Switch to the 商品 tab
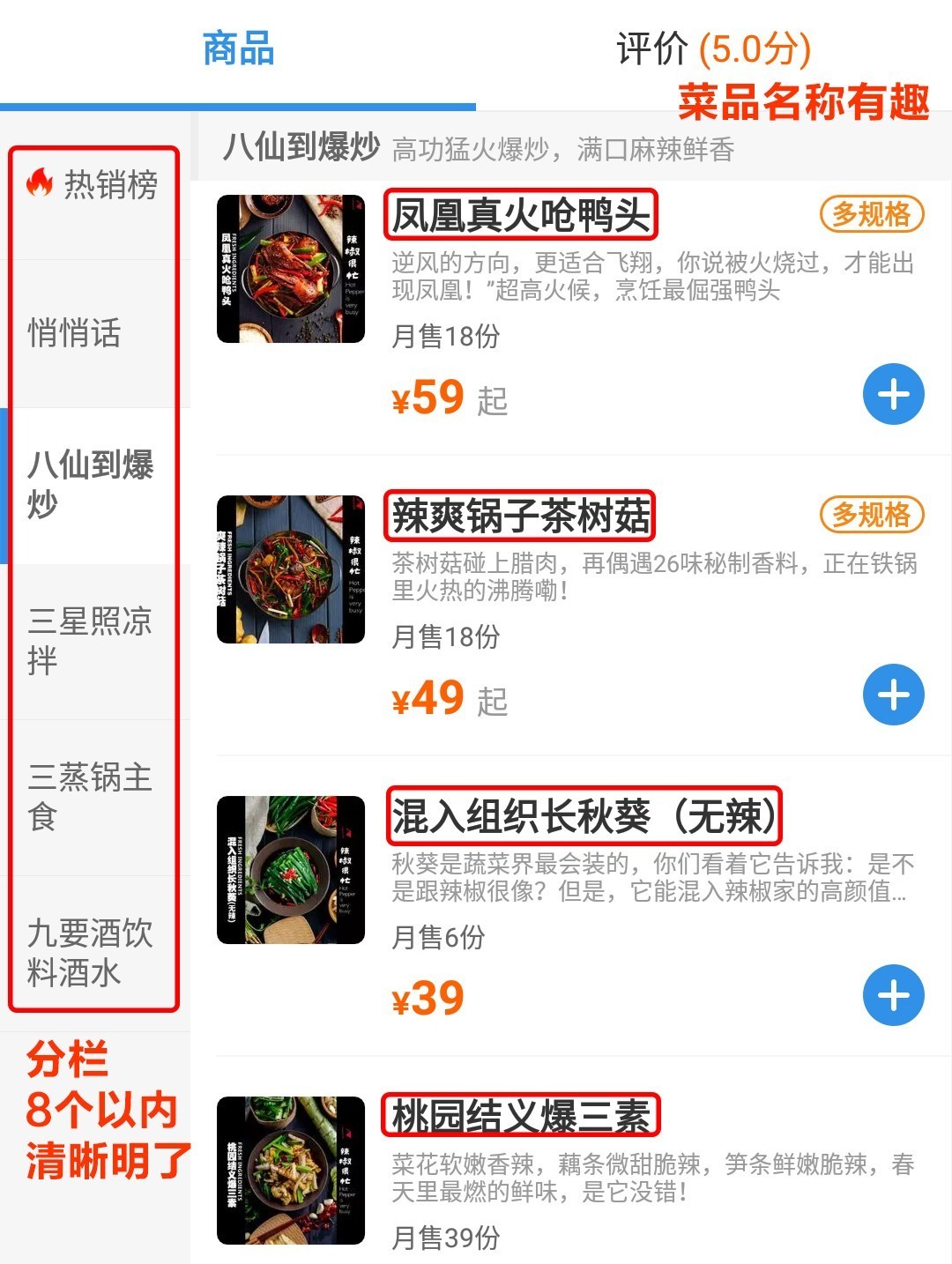Screen dimensions: 952x1264 (238, 49)
